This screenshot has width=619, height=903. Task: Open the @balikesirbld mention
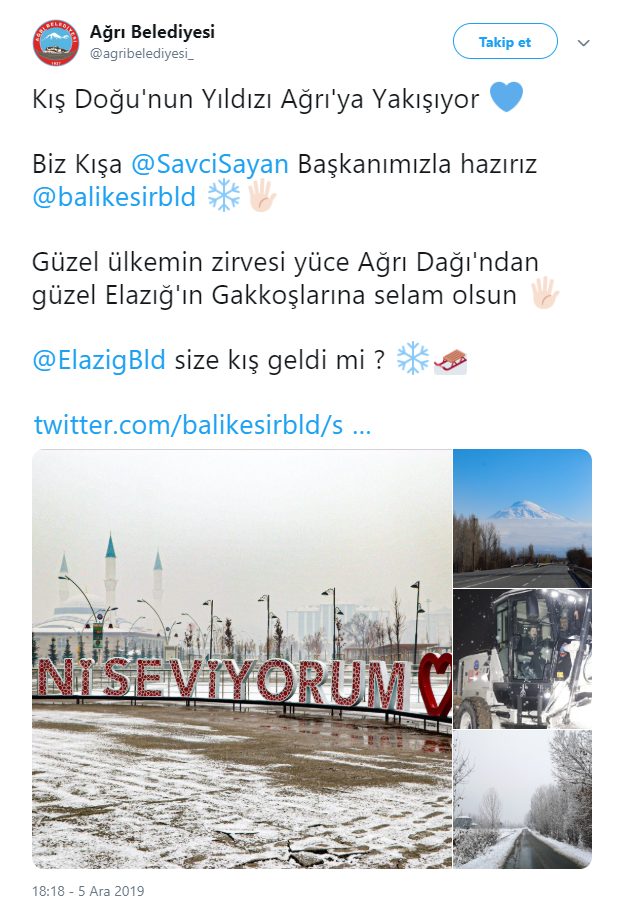tap(114, 197)
